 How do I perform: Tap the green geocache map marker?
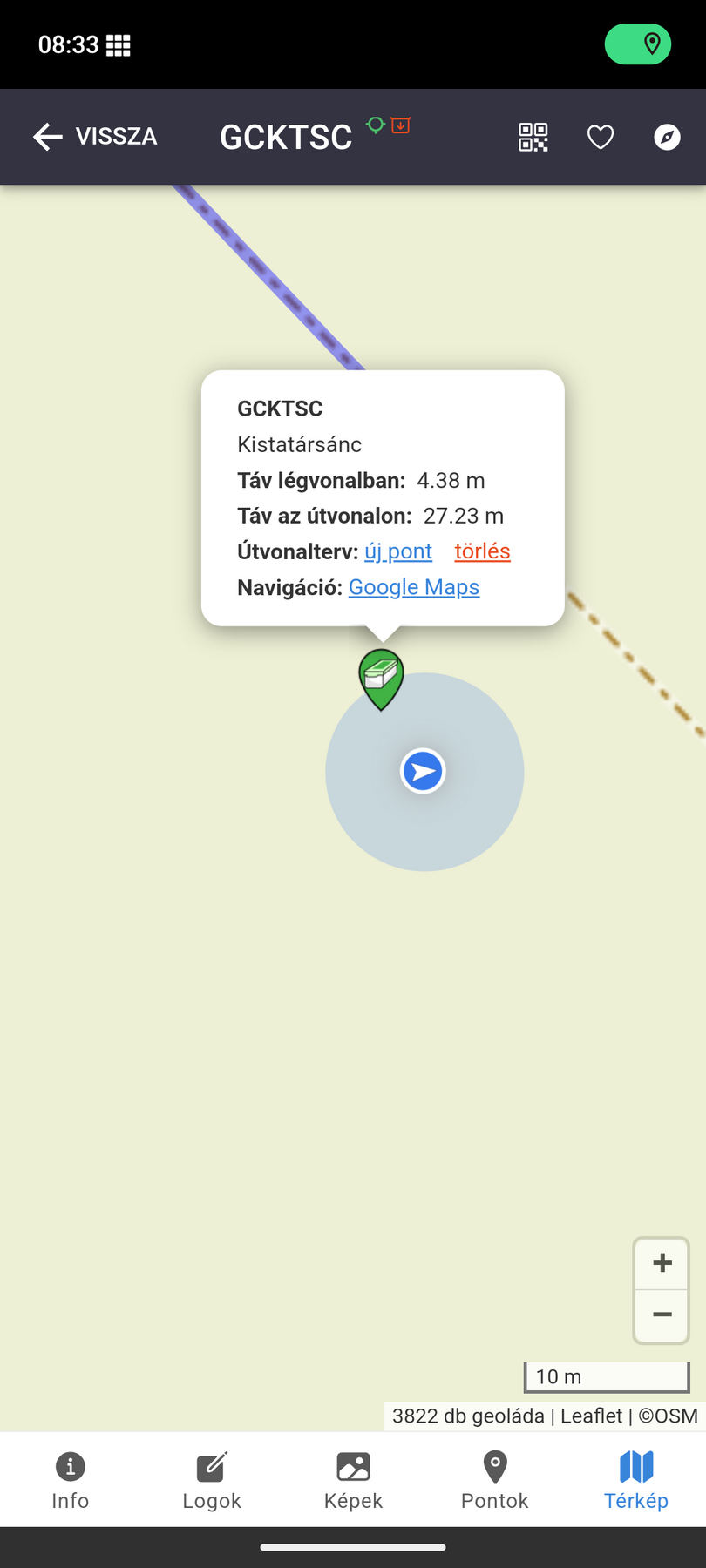381,677
